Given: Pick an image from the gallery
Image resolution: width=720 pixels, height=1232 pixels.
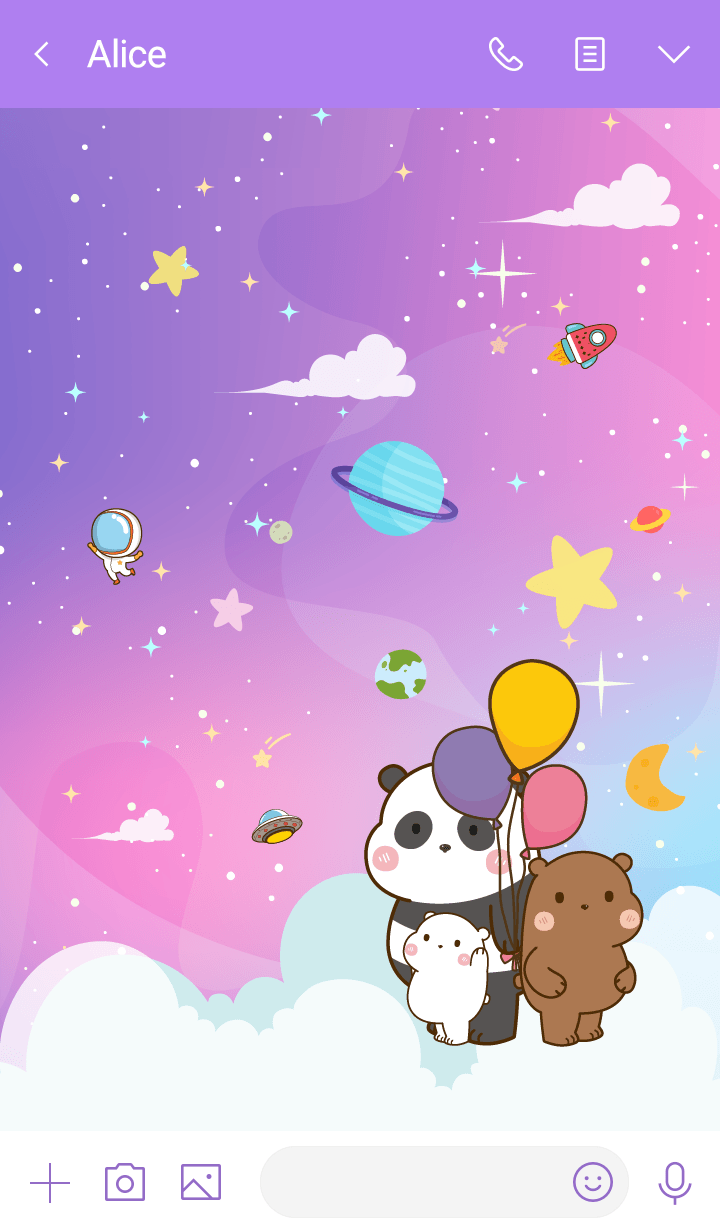Looking at the screenshot, I should coord(201,1182).
